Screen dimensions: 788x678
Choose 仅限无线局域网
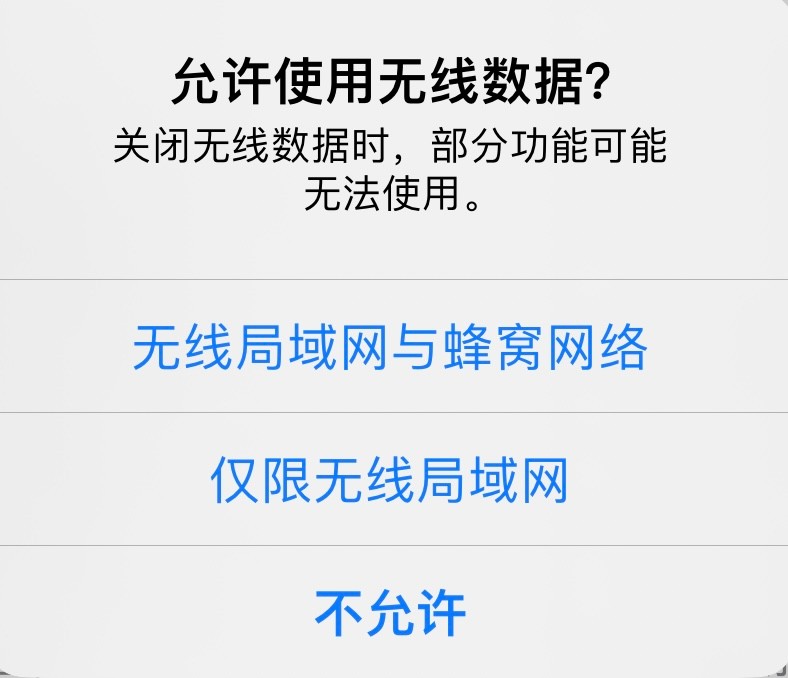[x=390, y=481]
